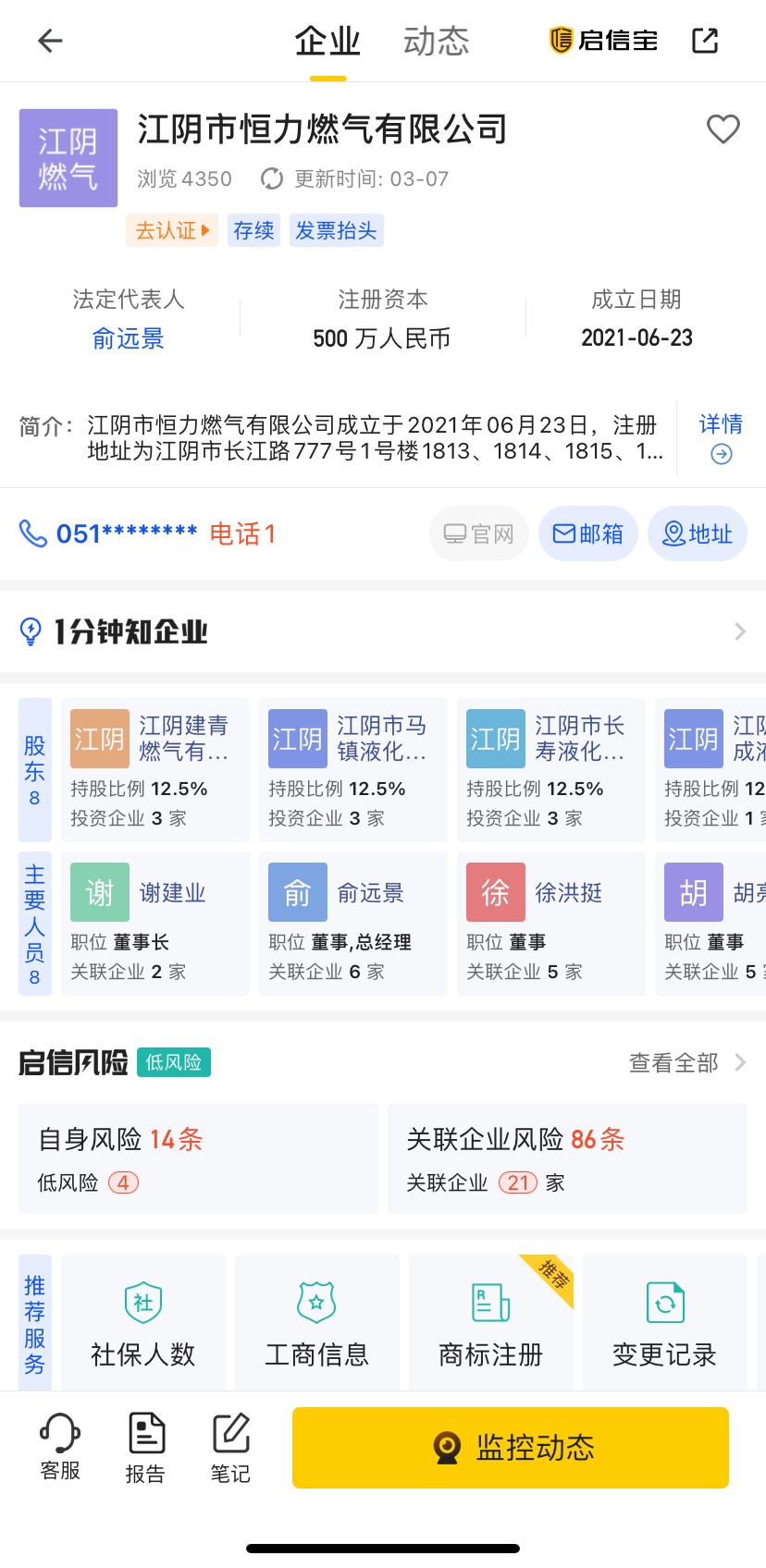Show the company 地址
This screenshot has height=1568, width=766.
698,534
